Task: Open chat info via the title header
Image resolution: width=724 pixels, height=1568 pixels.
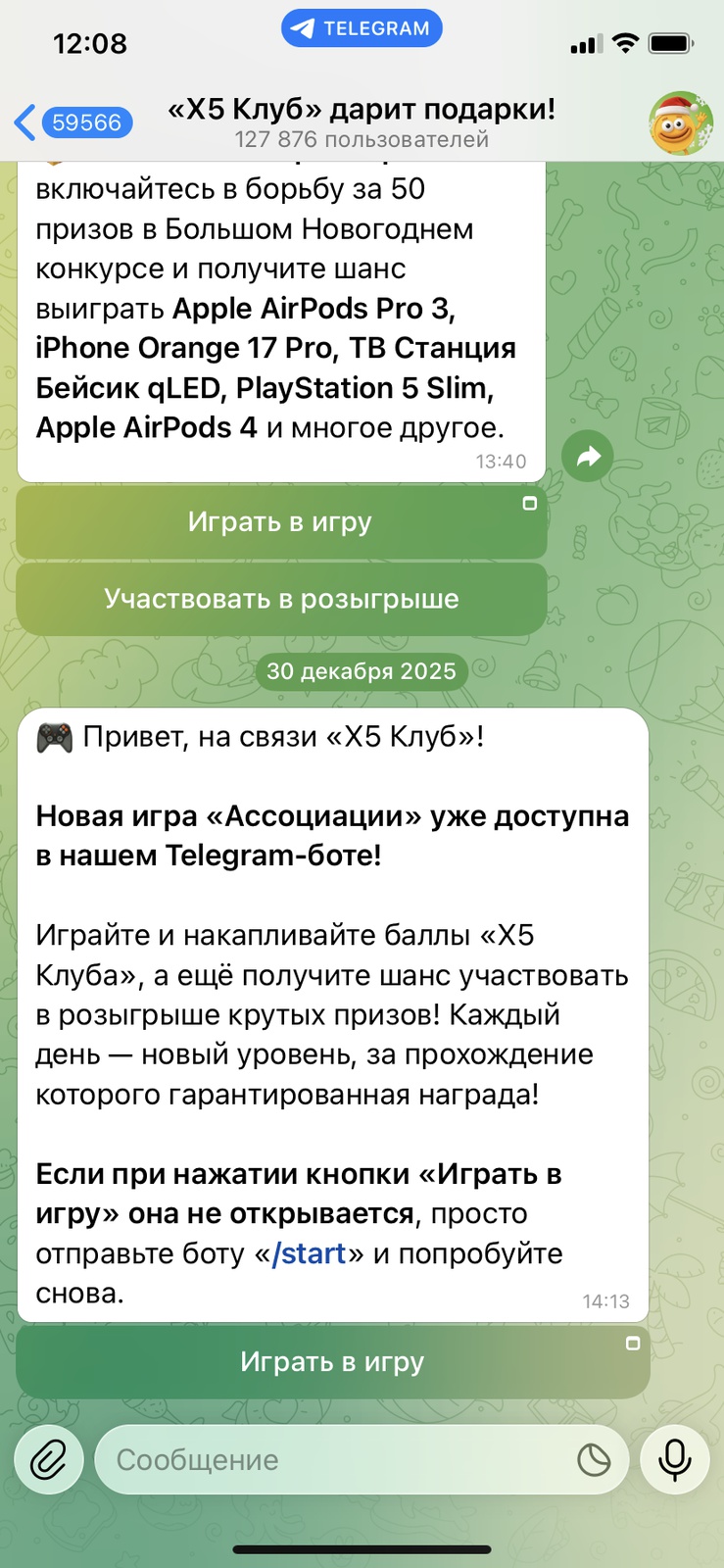Action: coord(362,122)
